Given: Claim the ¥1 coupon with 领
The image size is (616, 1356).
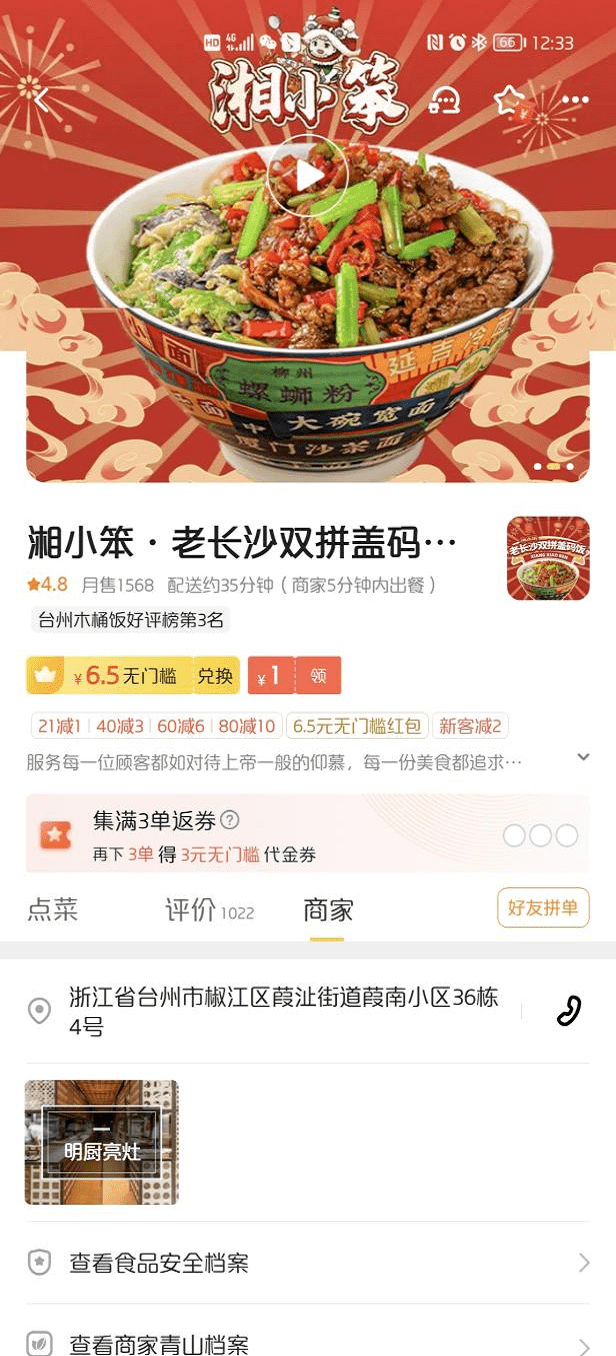Looking at the screenshot, I should coord(319,676).
